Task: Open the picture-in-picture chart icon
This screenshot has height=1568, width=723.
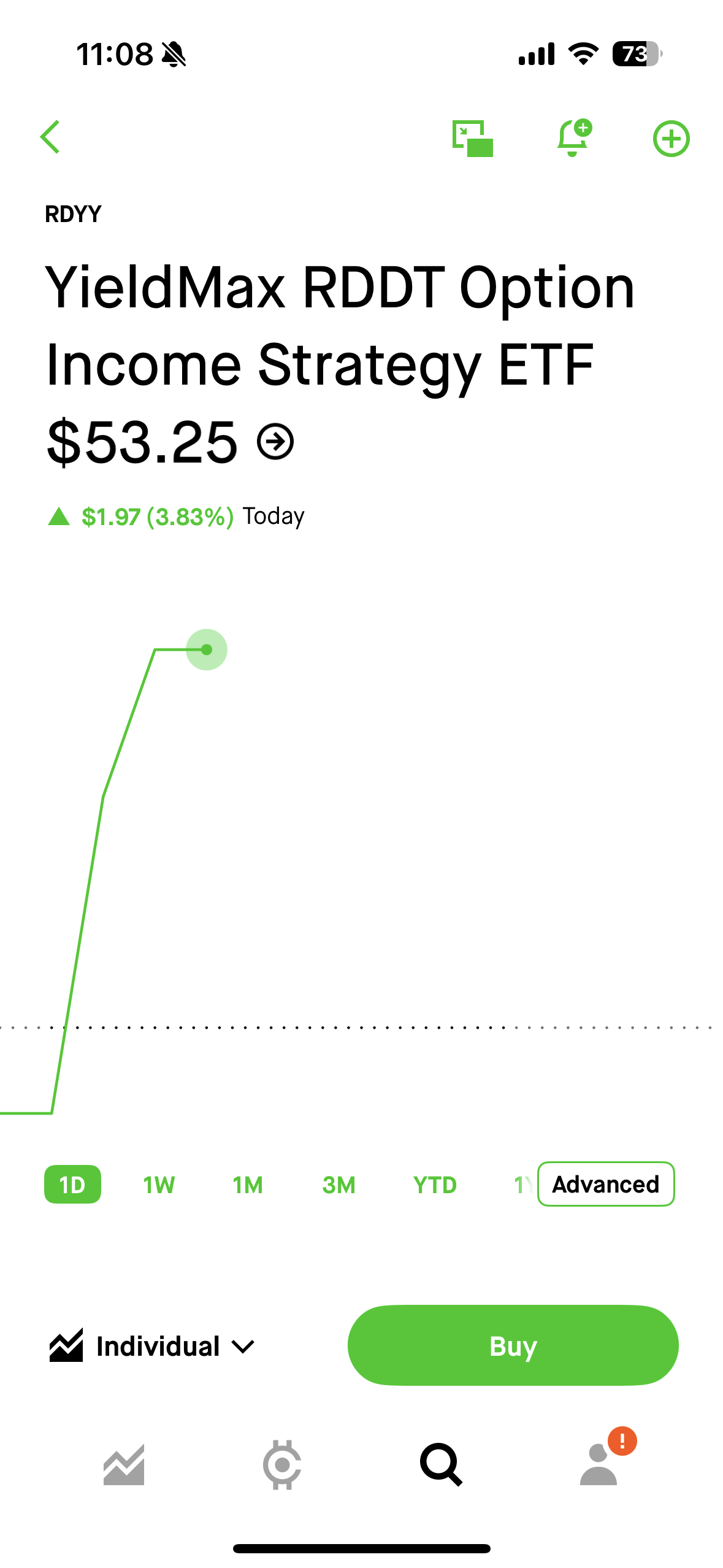Action: tap(472, 138)
